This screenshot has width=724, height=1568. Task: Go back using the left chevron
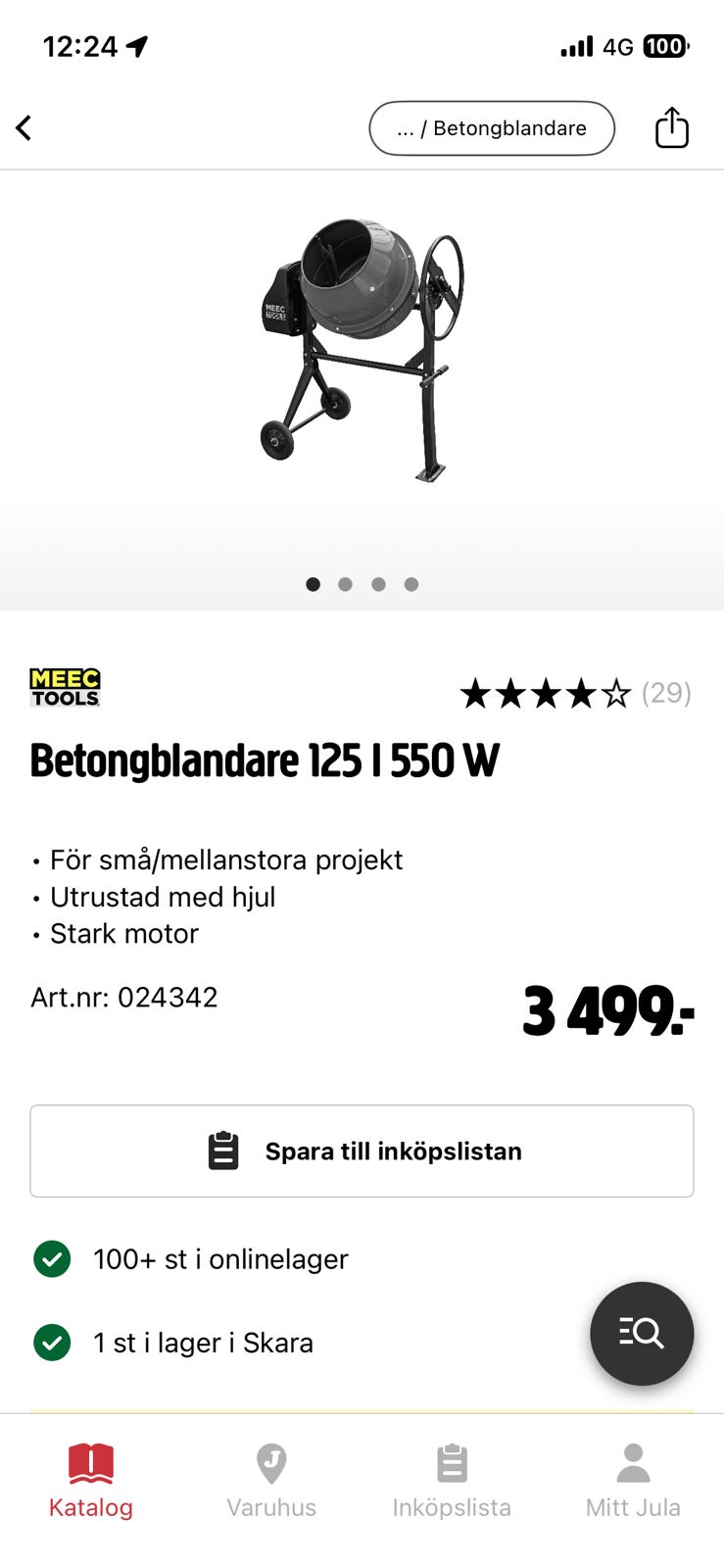pos(24,127)
